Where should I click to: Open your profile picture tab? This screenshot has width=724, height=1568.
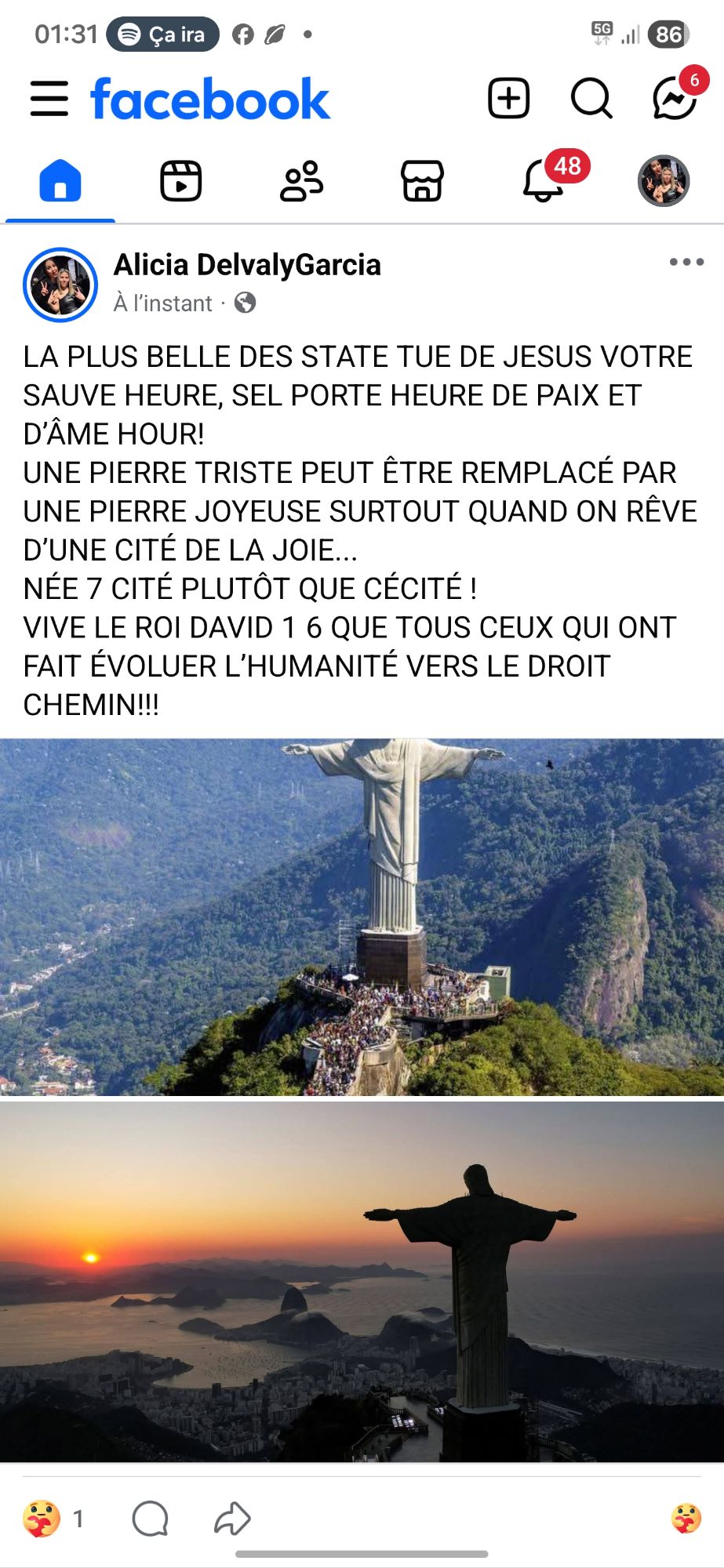664,181
